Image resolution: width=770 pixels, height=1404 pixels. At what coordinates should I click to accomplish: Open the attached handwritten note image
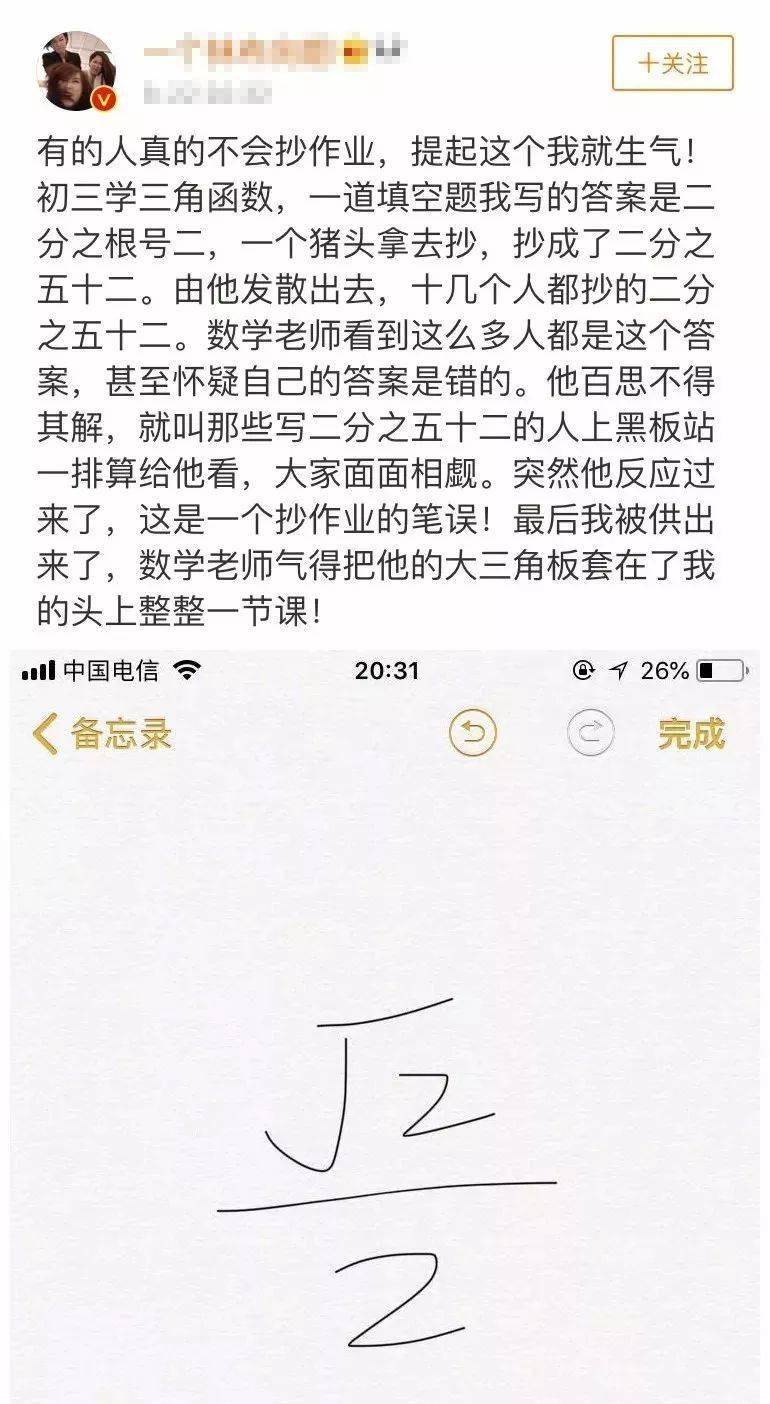tap(384, 1025)
